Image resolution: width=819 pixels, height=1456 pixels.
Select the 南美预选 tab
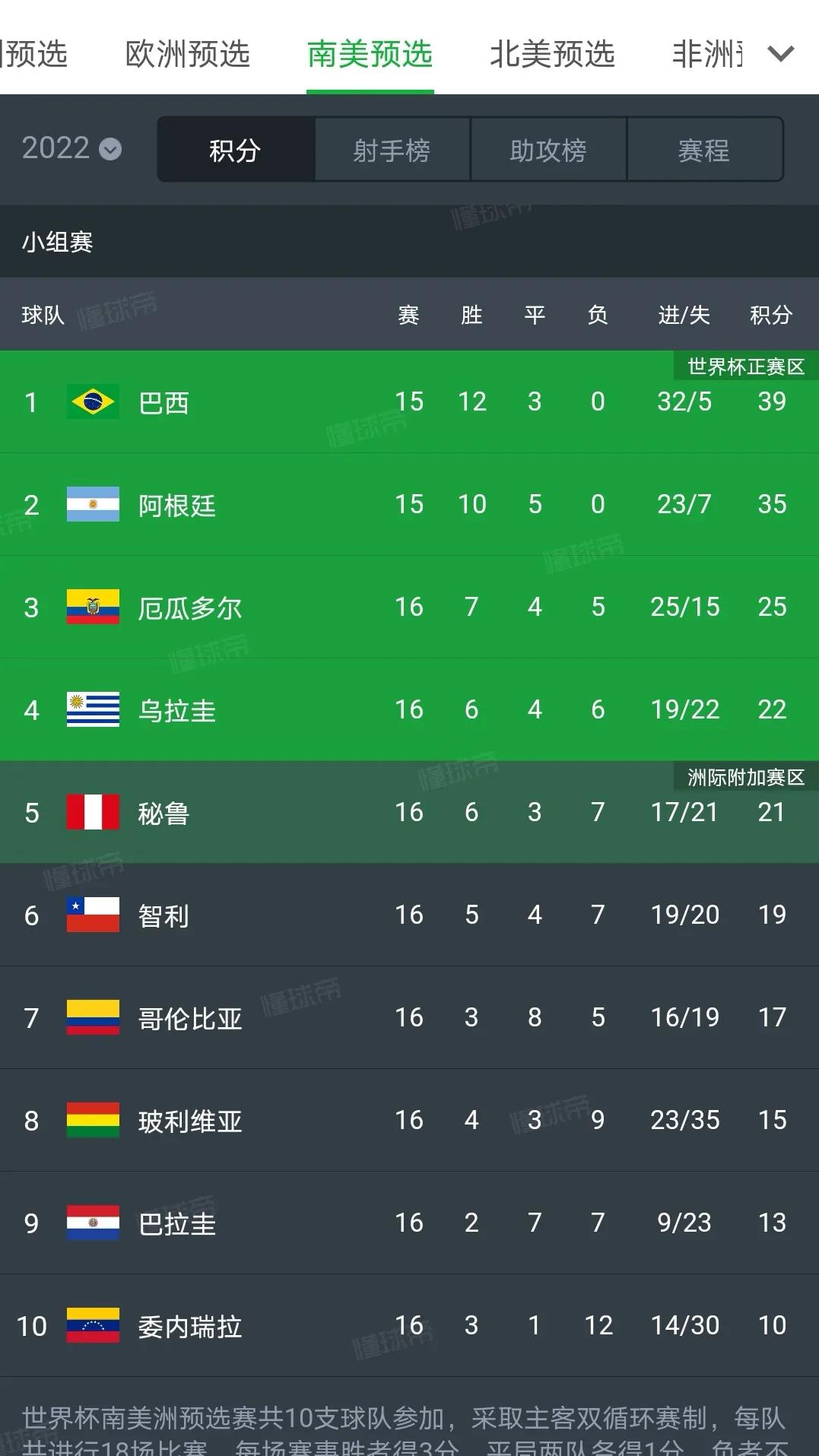pyautogui.click(x=370, y=54)
